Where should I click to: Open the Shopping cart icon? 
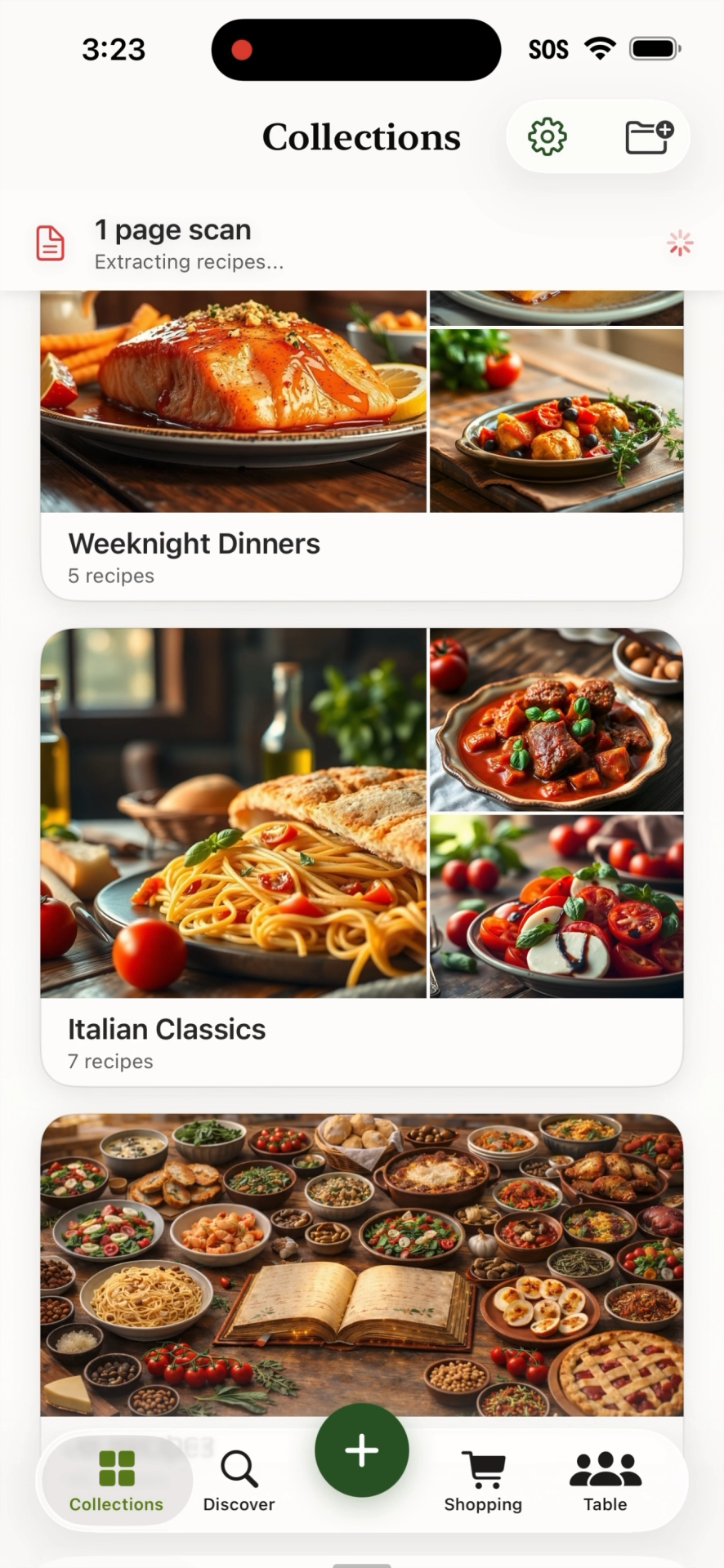pyautogui.click(x=482, y=1470)
